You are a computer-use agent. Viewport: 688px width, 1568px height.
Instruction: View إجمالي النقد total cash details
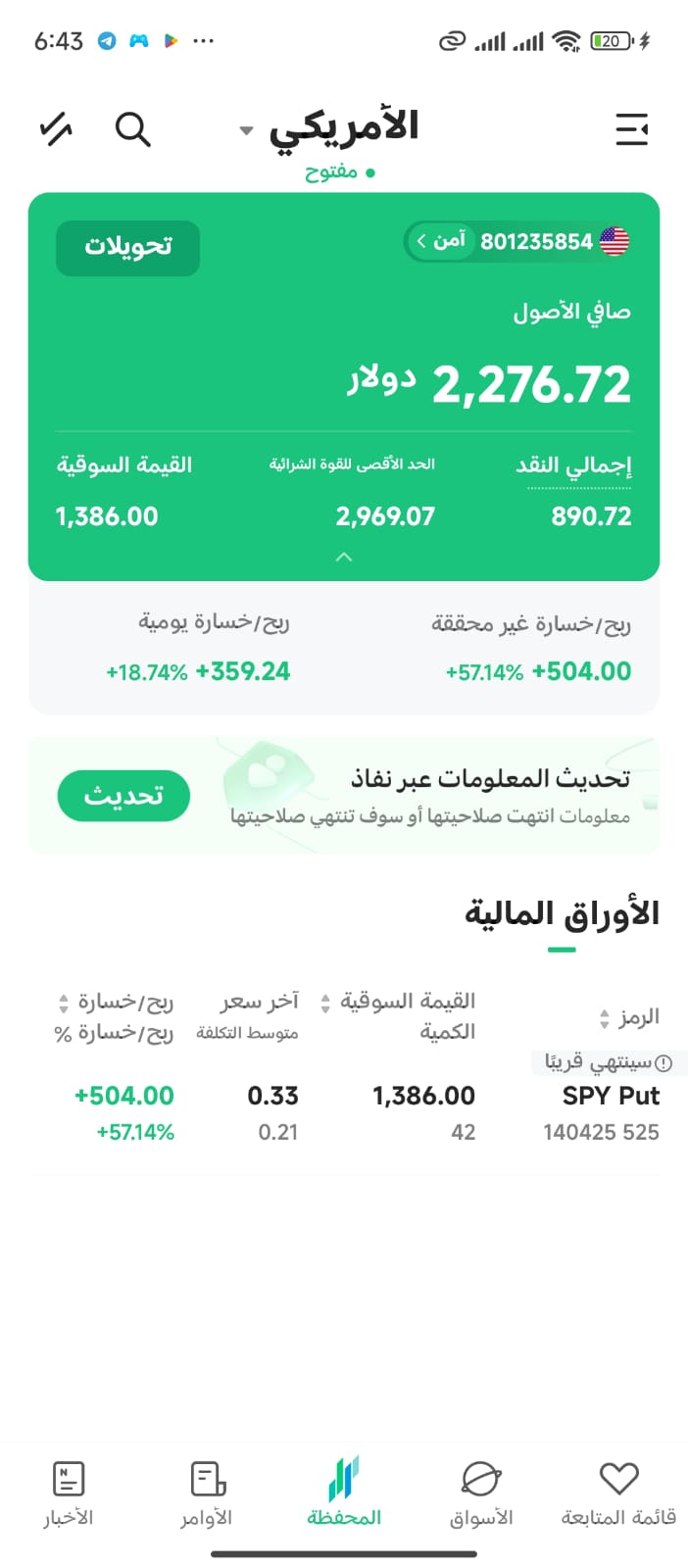(x=573, y=466)
